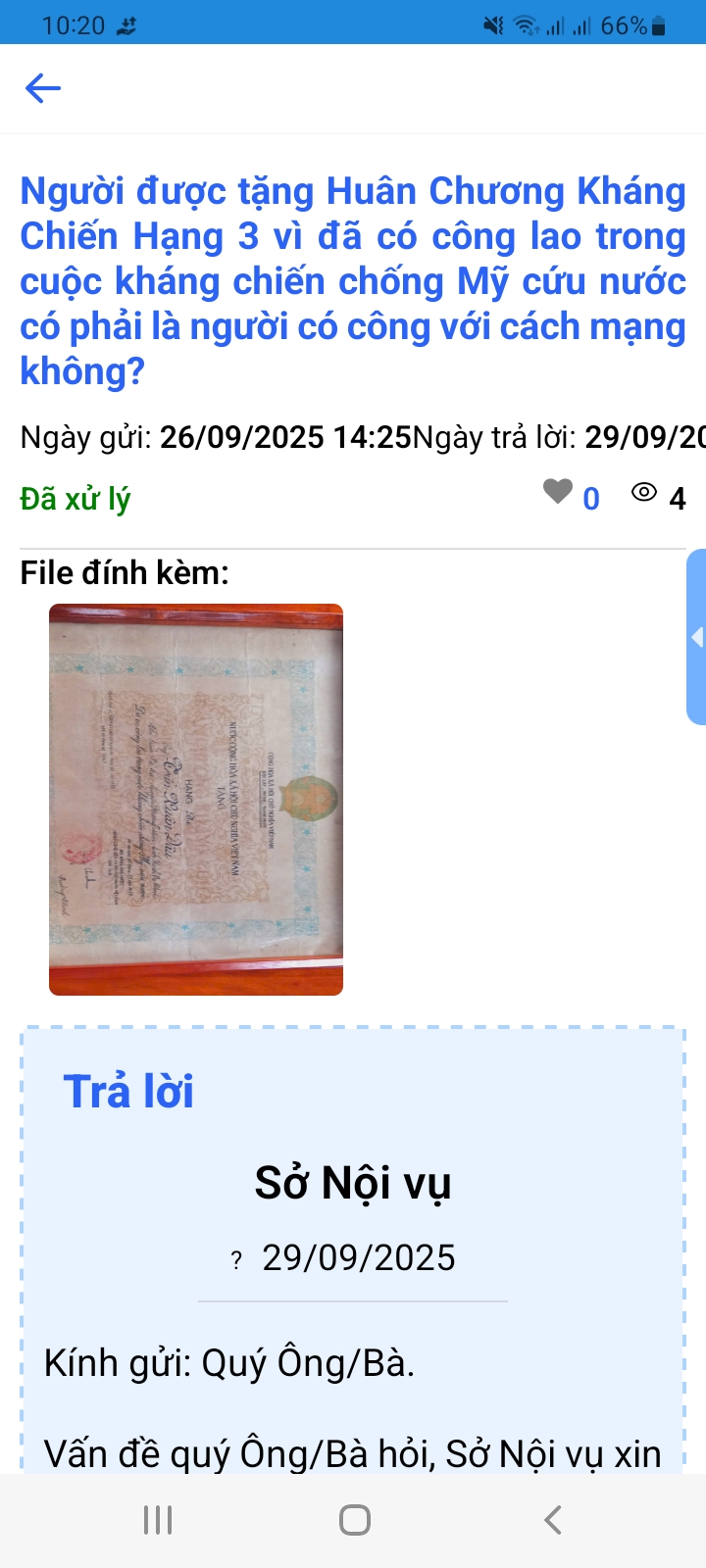Like this question with the heart icon
The width and height of the screenshot is (706, 1568).
tap(558, 492)
